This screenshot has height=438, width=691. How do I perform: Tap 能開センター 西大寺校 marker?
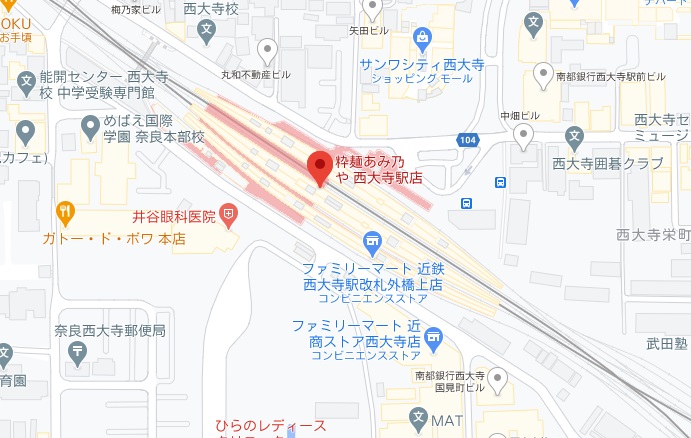[x=22, y=77]
